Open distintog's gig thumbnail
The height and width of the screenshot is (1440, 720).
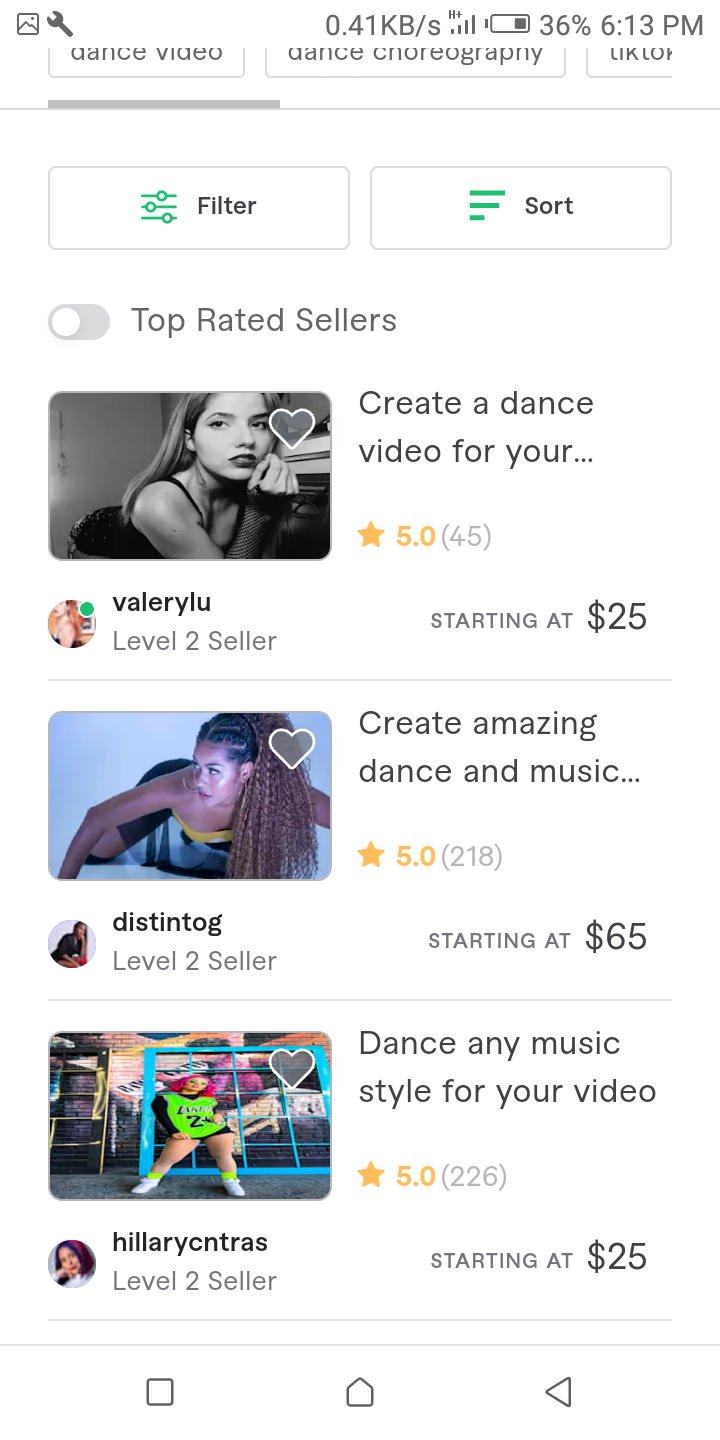(x=170, y=810)
